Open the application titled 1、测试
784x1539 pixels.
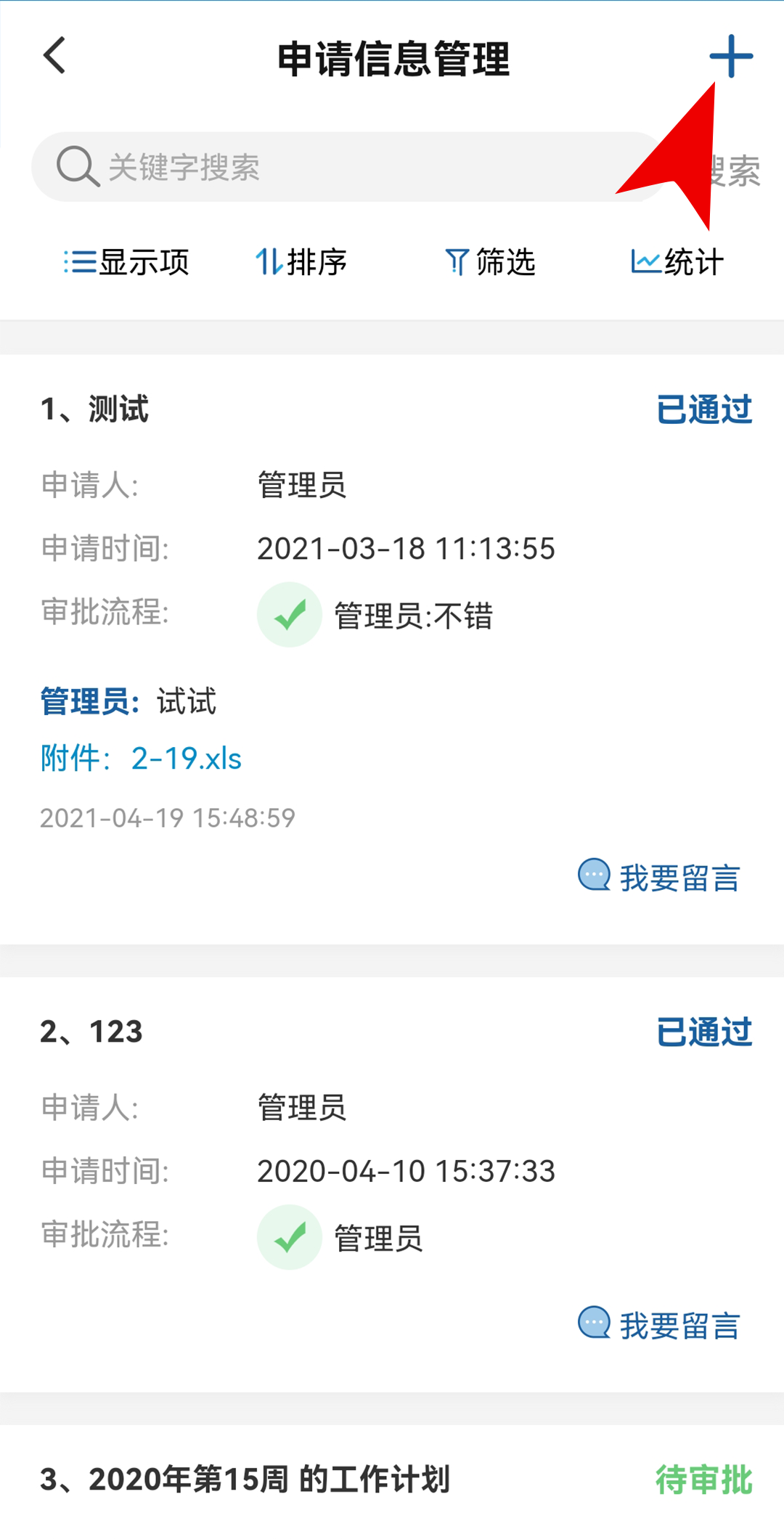click(95, 409)
